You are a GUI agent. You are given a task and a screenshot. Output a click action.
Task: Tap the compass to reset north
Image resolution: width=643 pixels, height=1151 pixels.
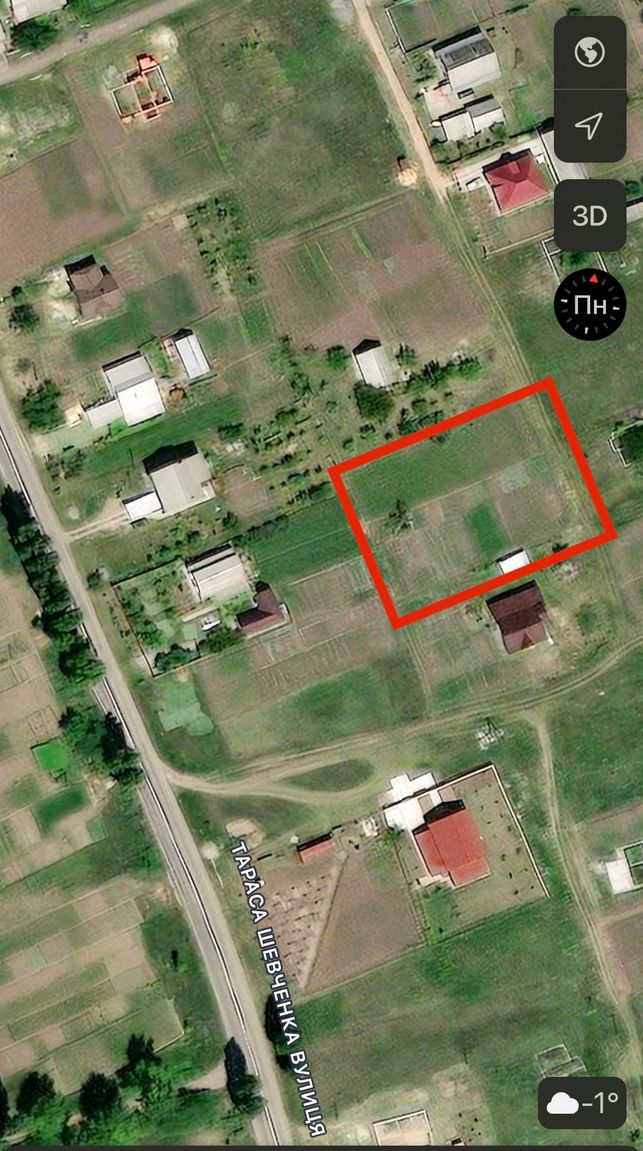click(x=590, y=305)
